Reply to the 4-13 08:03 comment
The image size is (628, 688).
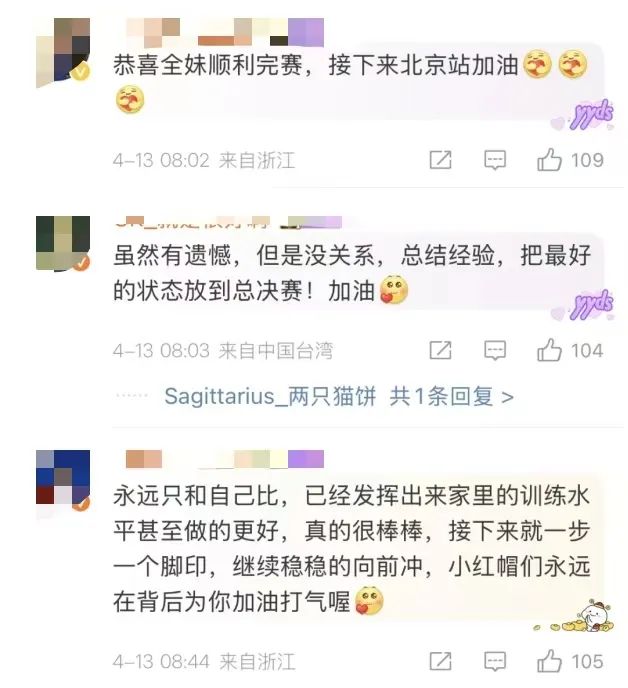(495, 350)
